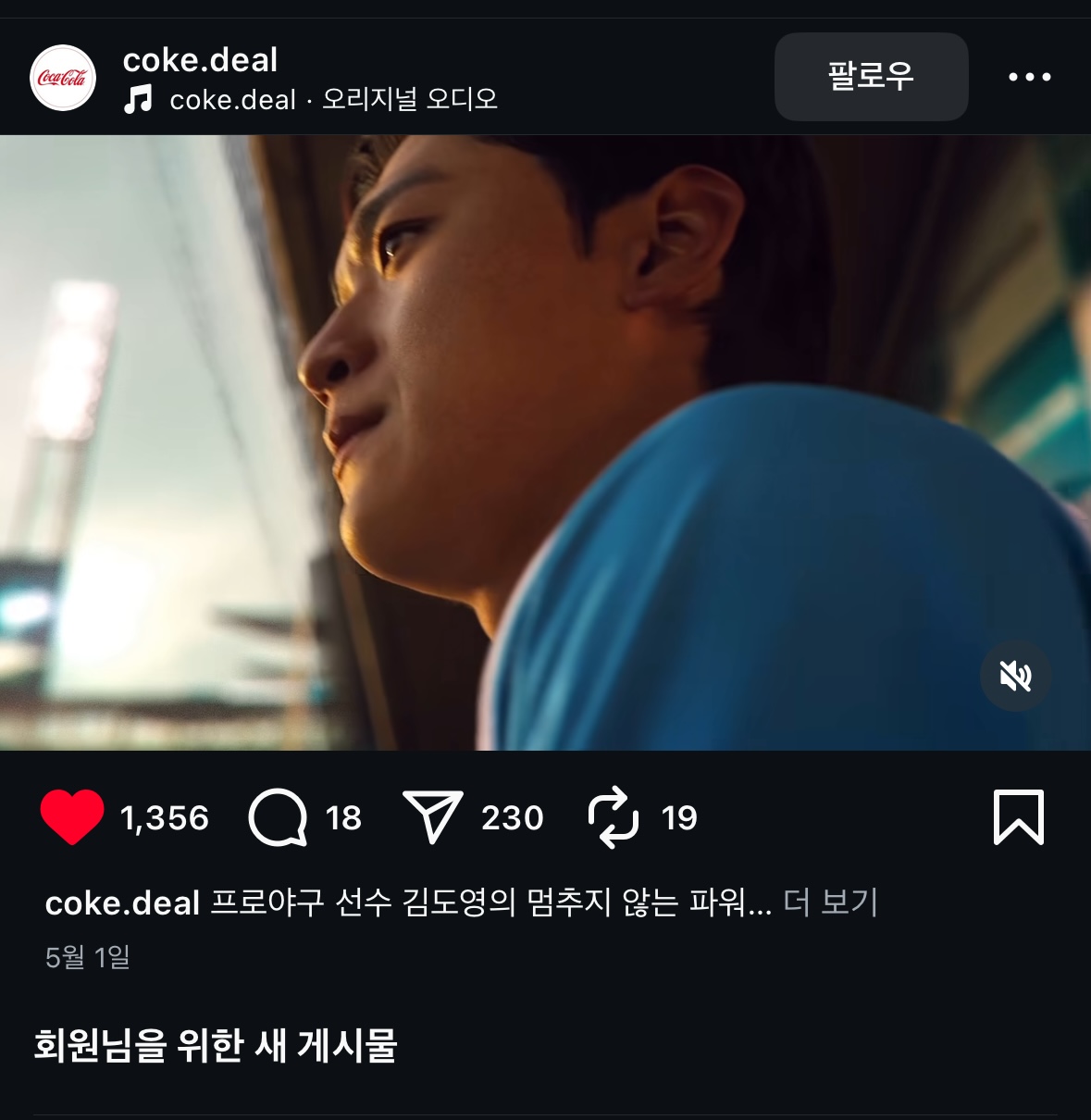
Task: Open comments on the post
Action: [x=278, y=817]
